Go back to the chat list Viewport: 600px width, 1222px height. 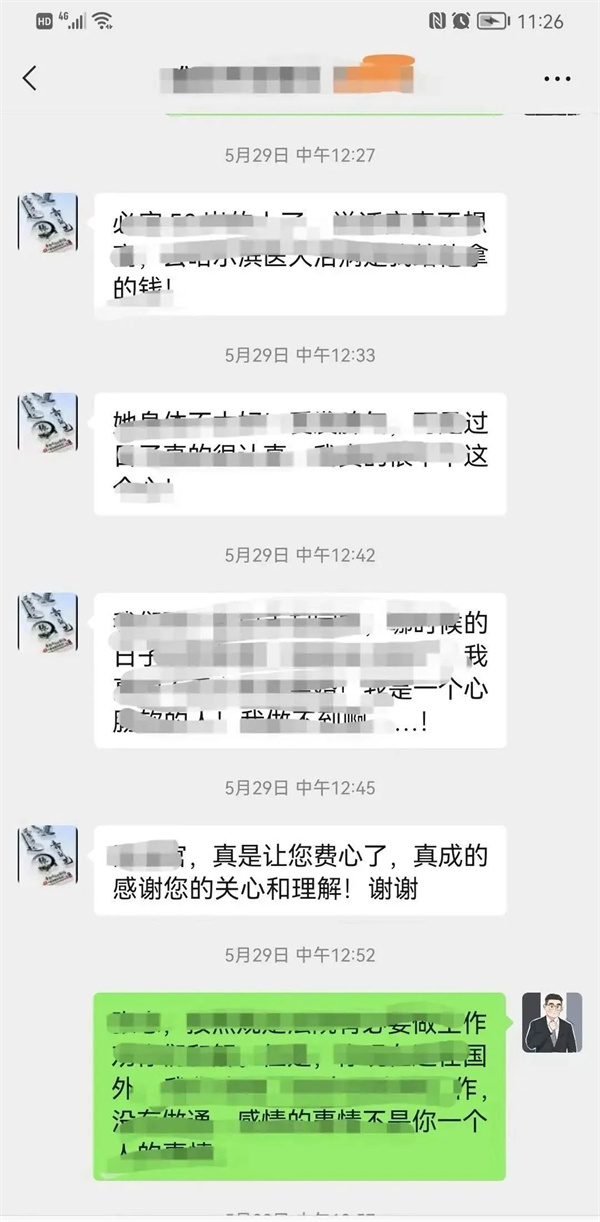[x=29, y=78]
